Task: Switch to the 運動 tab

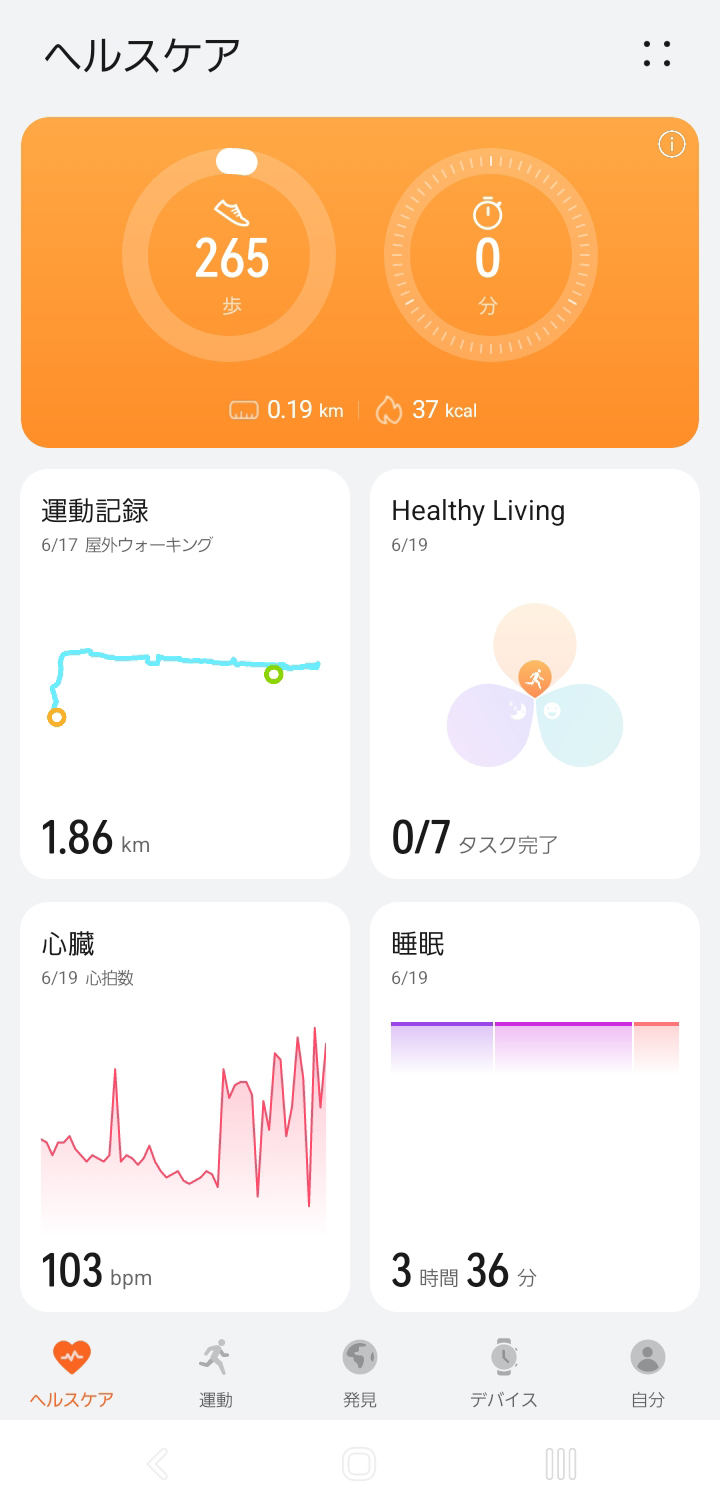Action: pos(216,1374)
